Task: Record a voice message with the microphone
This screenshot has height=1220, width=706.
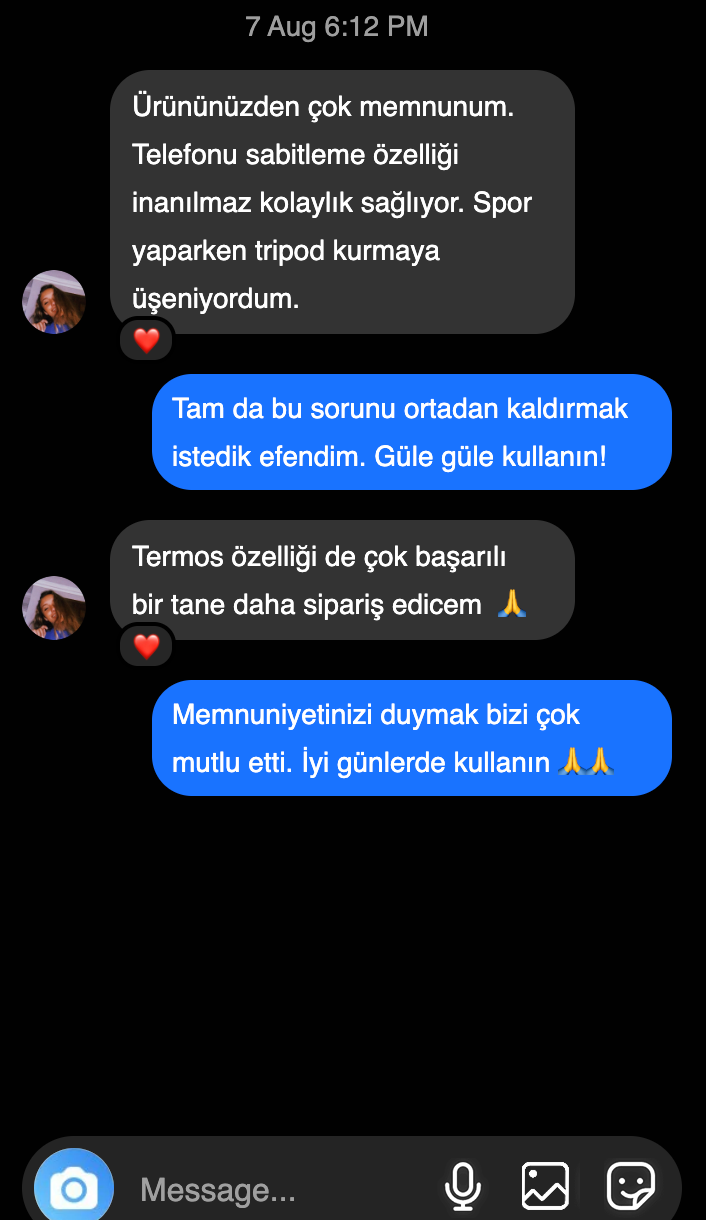Action: pos(462,1188)
